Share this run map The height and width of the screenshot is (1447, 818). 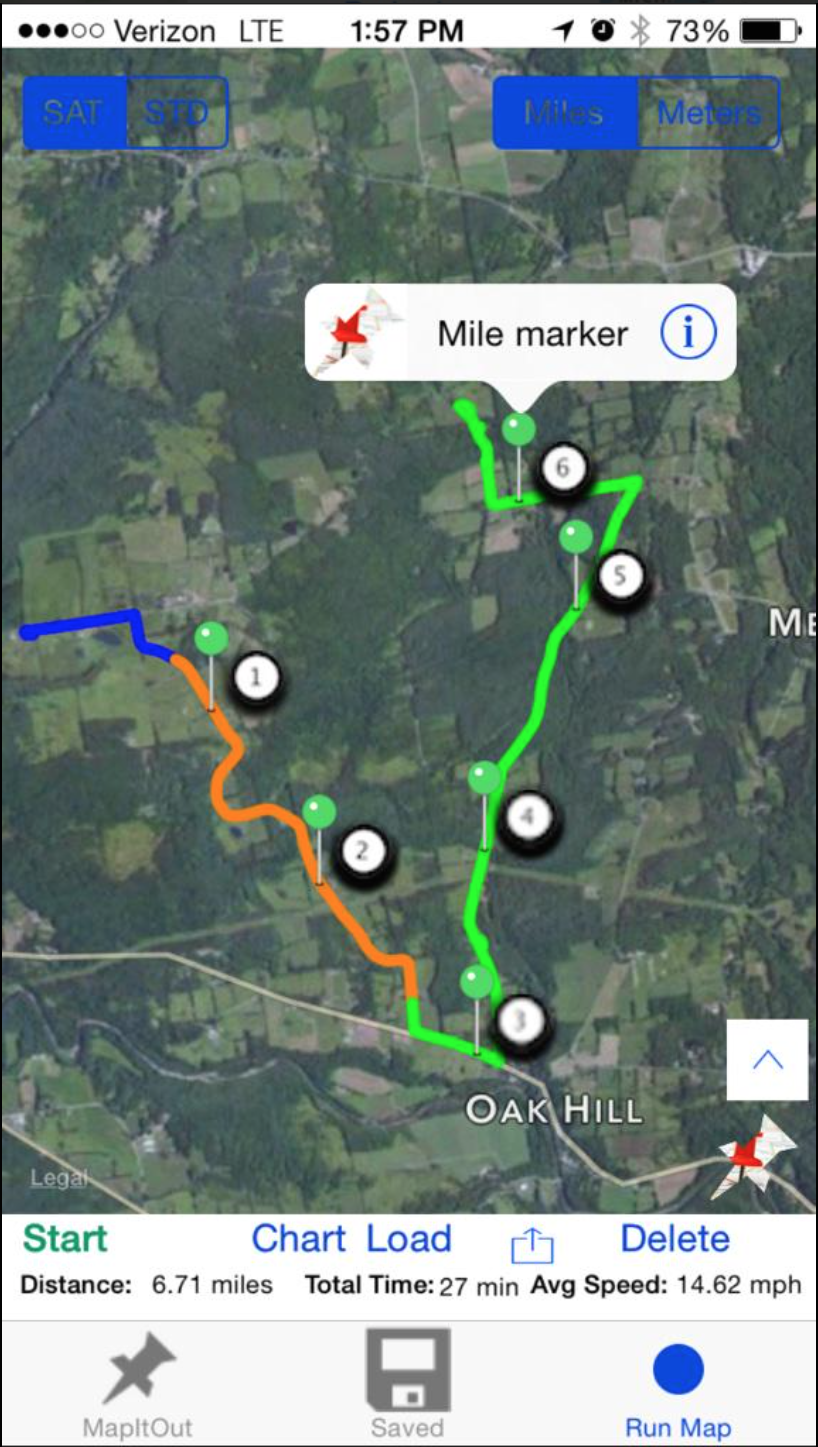[532, 1245]
